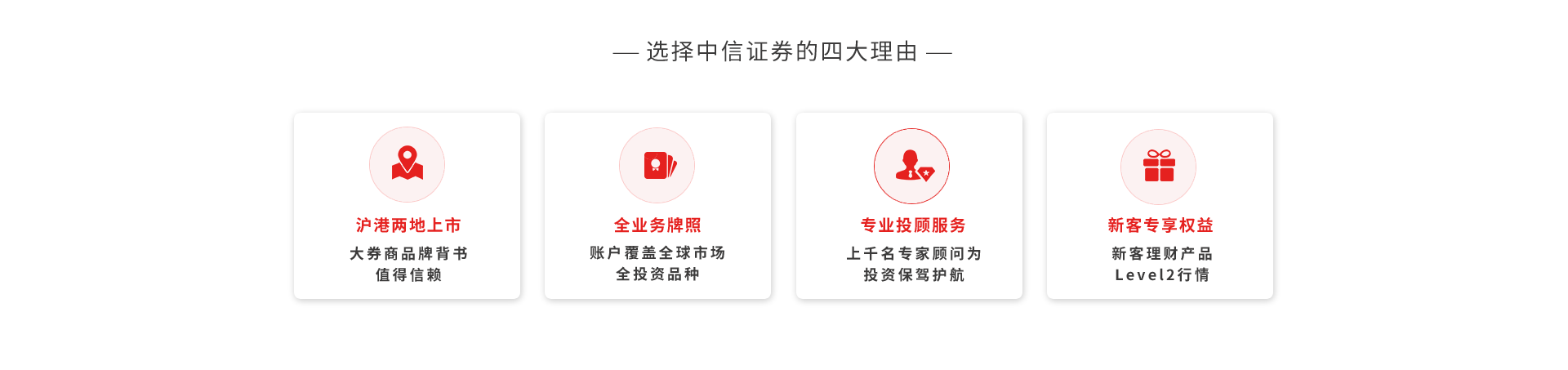Open the 沪港两地上市 card
The height and width of the screenshot is (370, 1568).
coord(407,206)
